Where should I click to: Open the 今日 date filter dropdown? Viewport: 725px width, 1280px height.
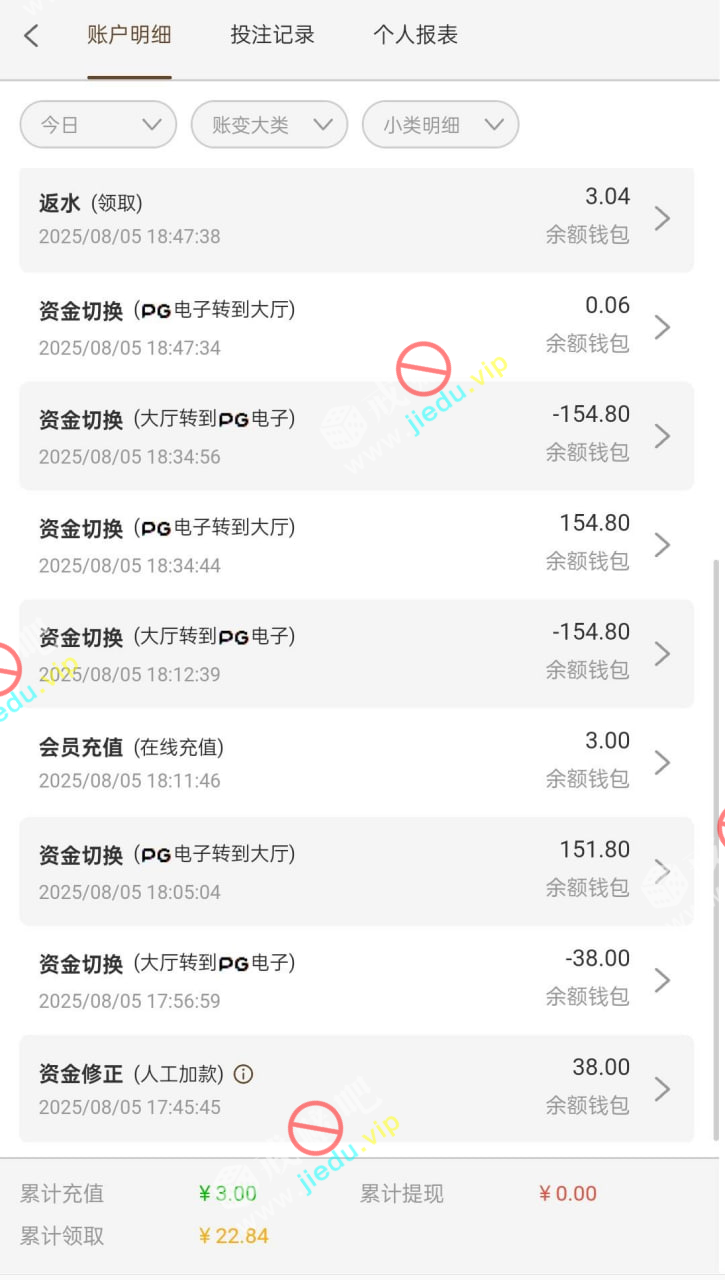pos(98,125)
